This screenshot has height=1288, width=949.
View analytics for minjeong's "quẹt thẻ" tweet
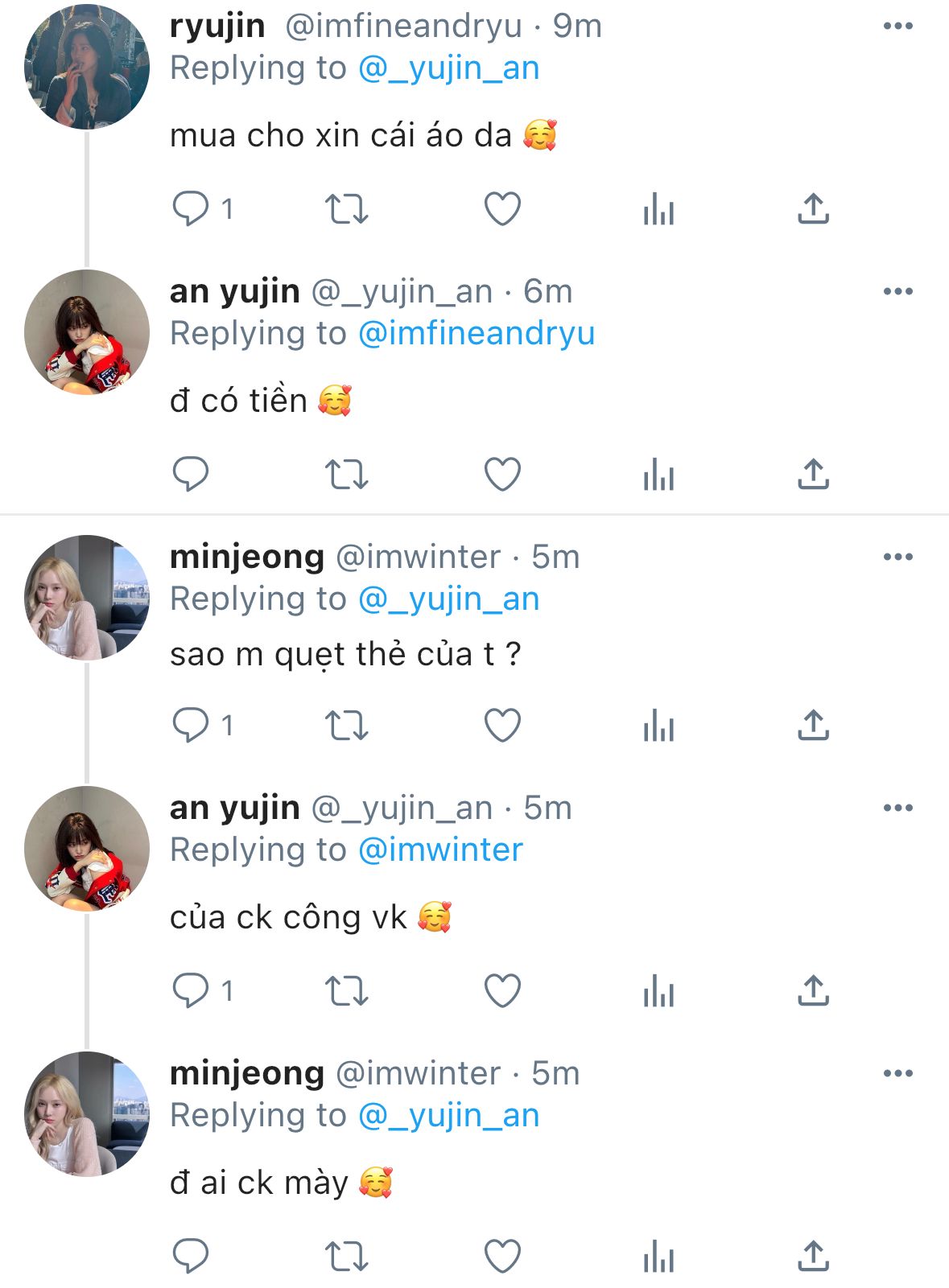coord(658,726)
